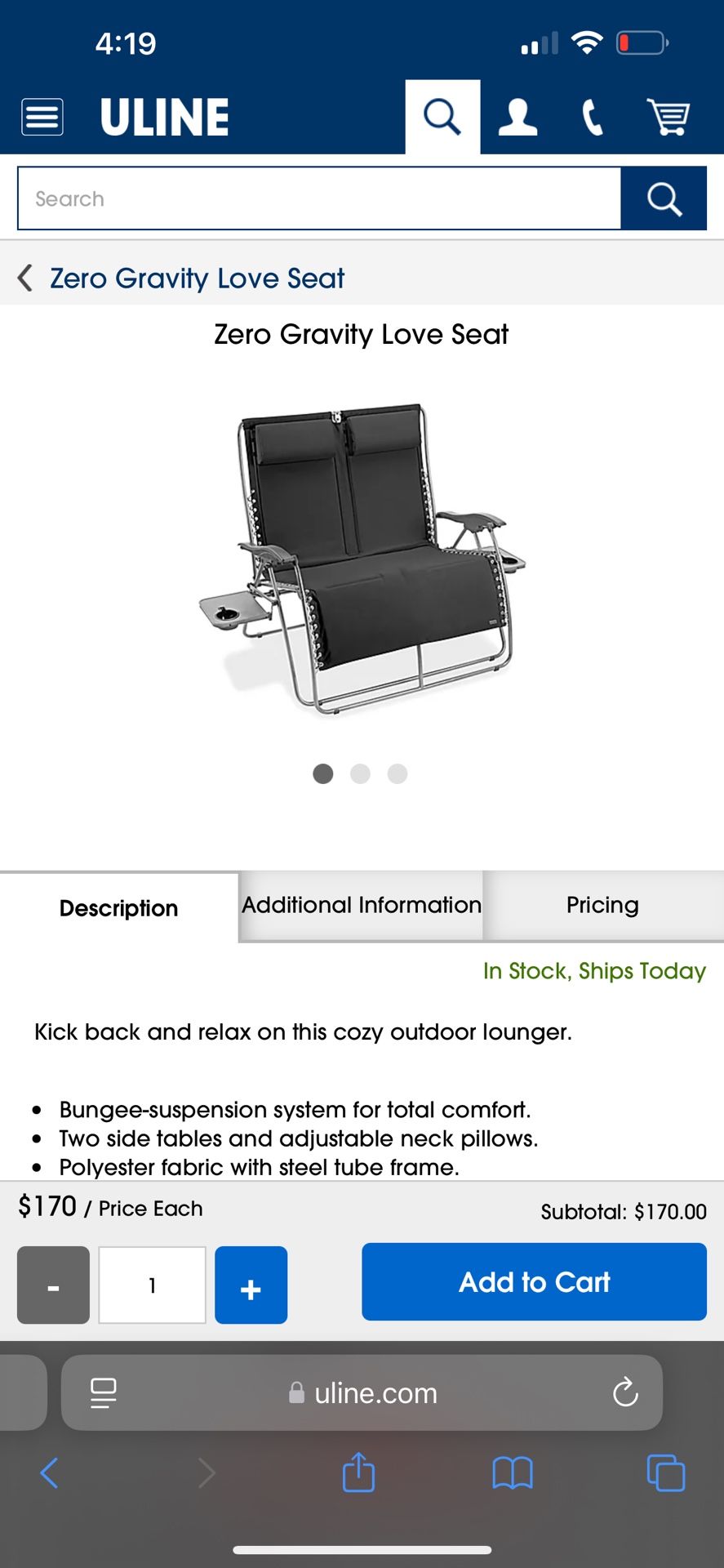Select the Description tab
The width and height of the screenshot is (724, 1568).
(119, 908)
